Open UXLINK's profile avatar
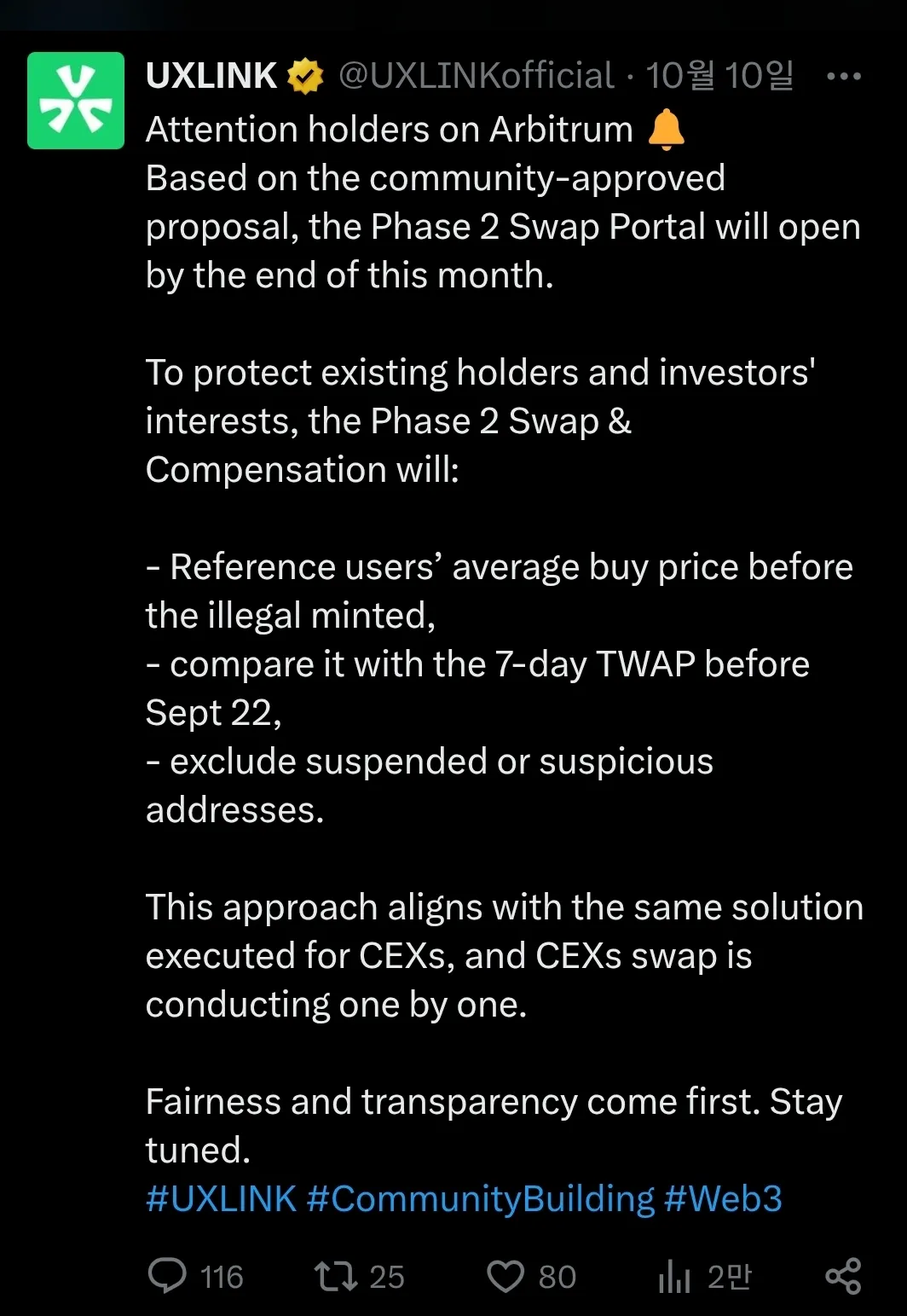The width and height of the screenshot is (907, 1316). coord(76,101)
